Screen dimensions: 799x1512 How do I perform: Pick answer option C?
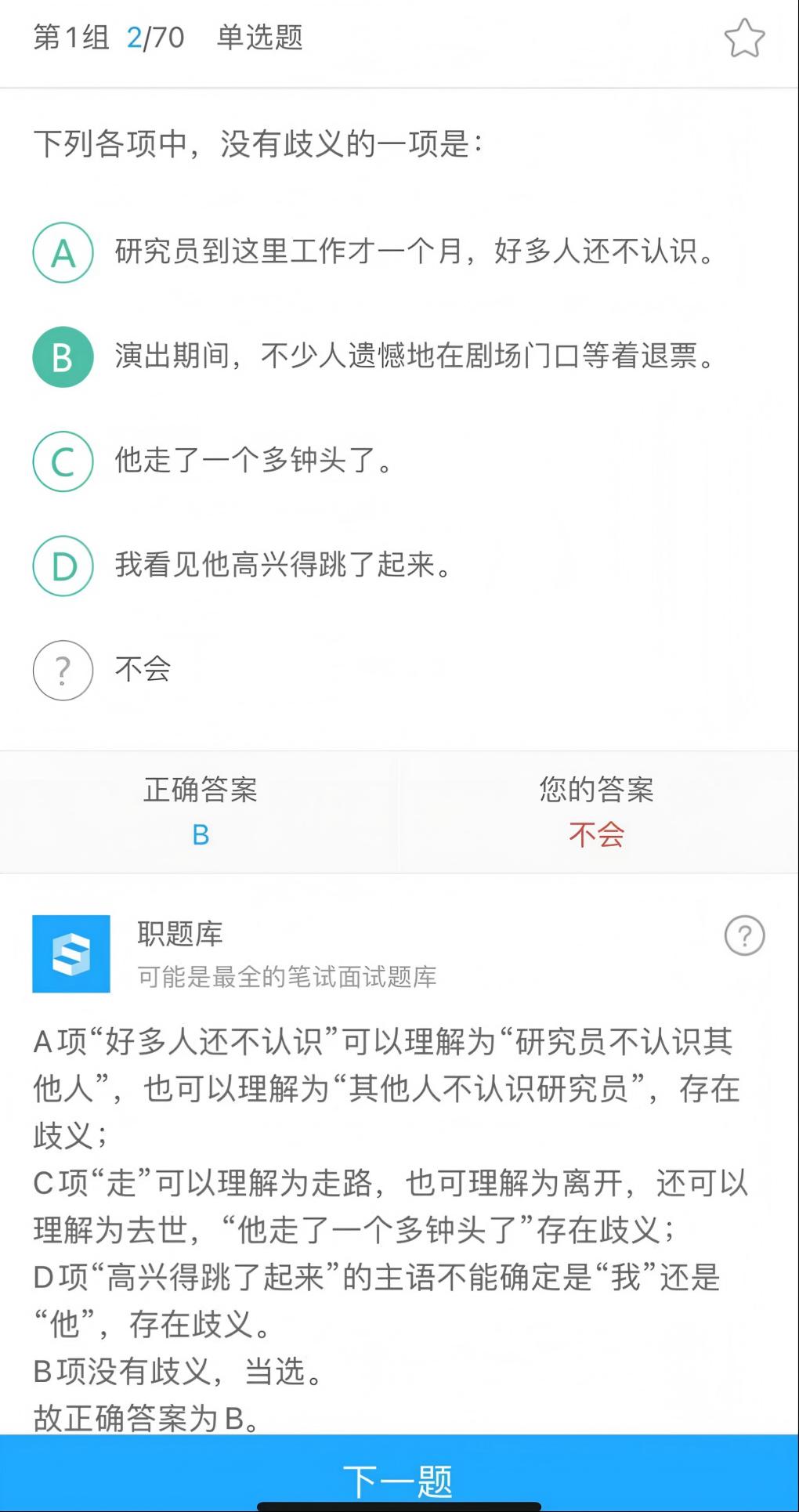coord(63,461)
